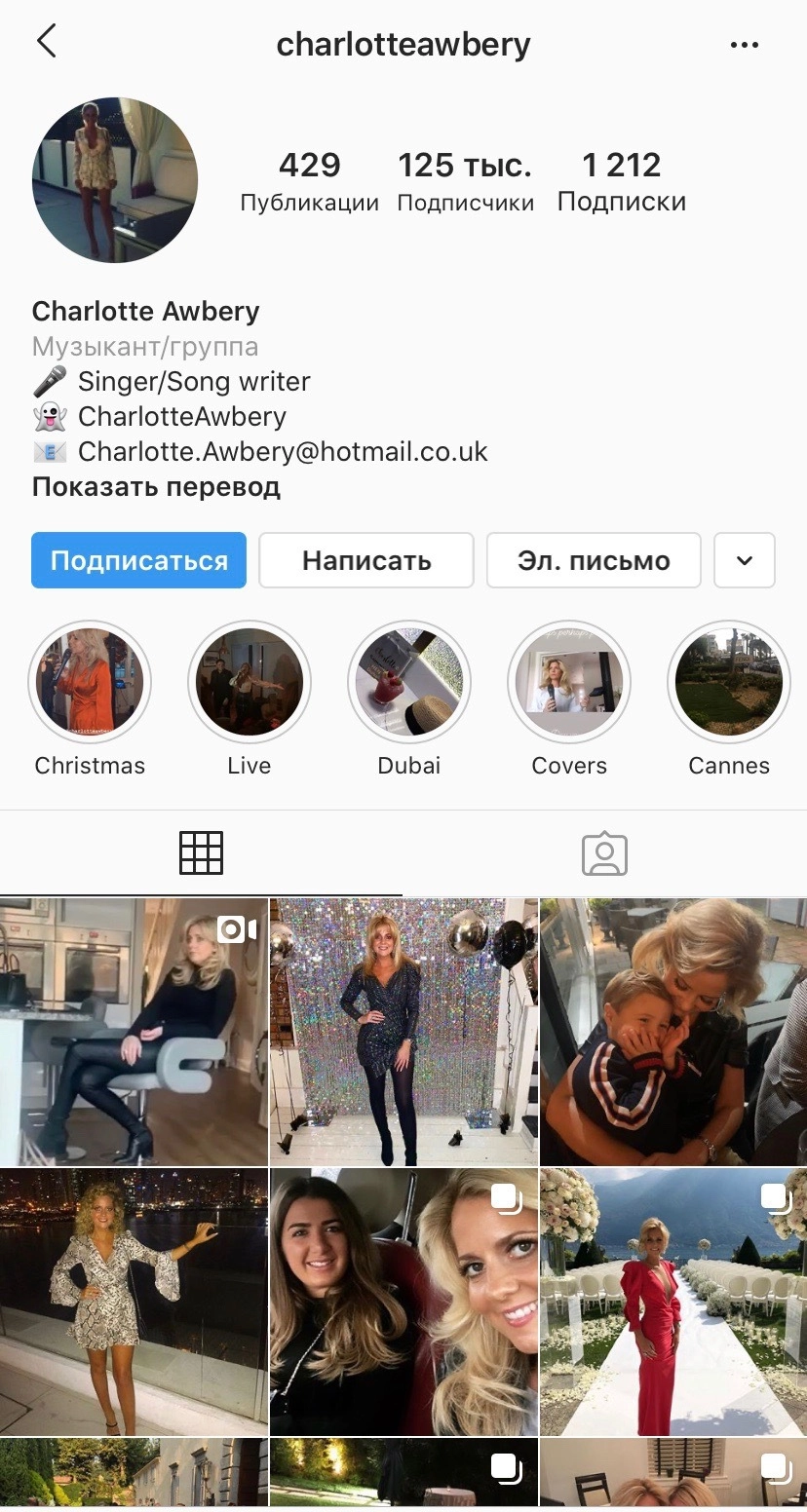Open the Cannes story highlight
Screen dimensions: 807x1512
[x=729, y=682]
